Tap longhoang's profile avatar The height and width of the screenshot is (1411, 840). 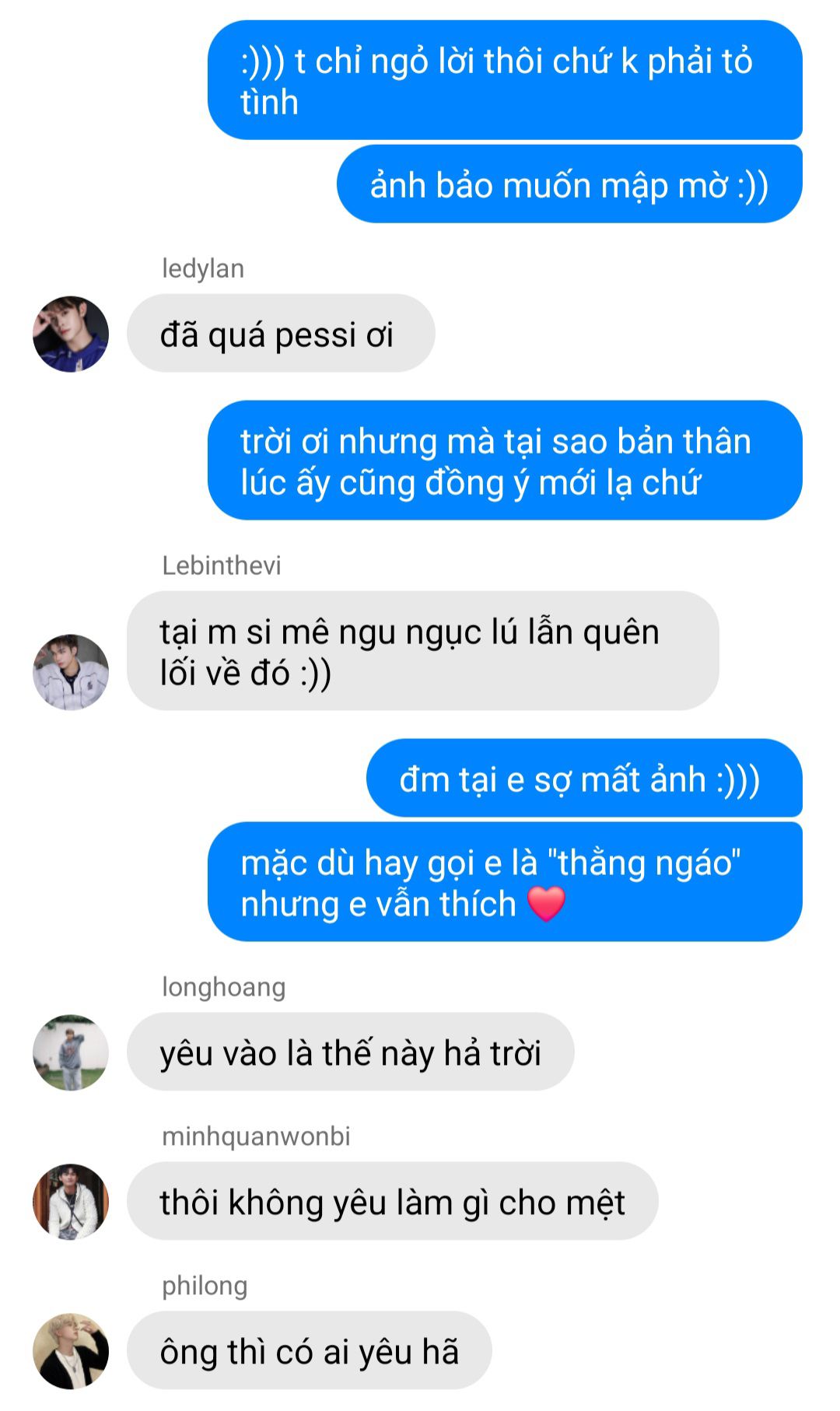71,1052
